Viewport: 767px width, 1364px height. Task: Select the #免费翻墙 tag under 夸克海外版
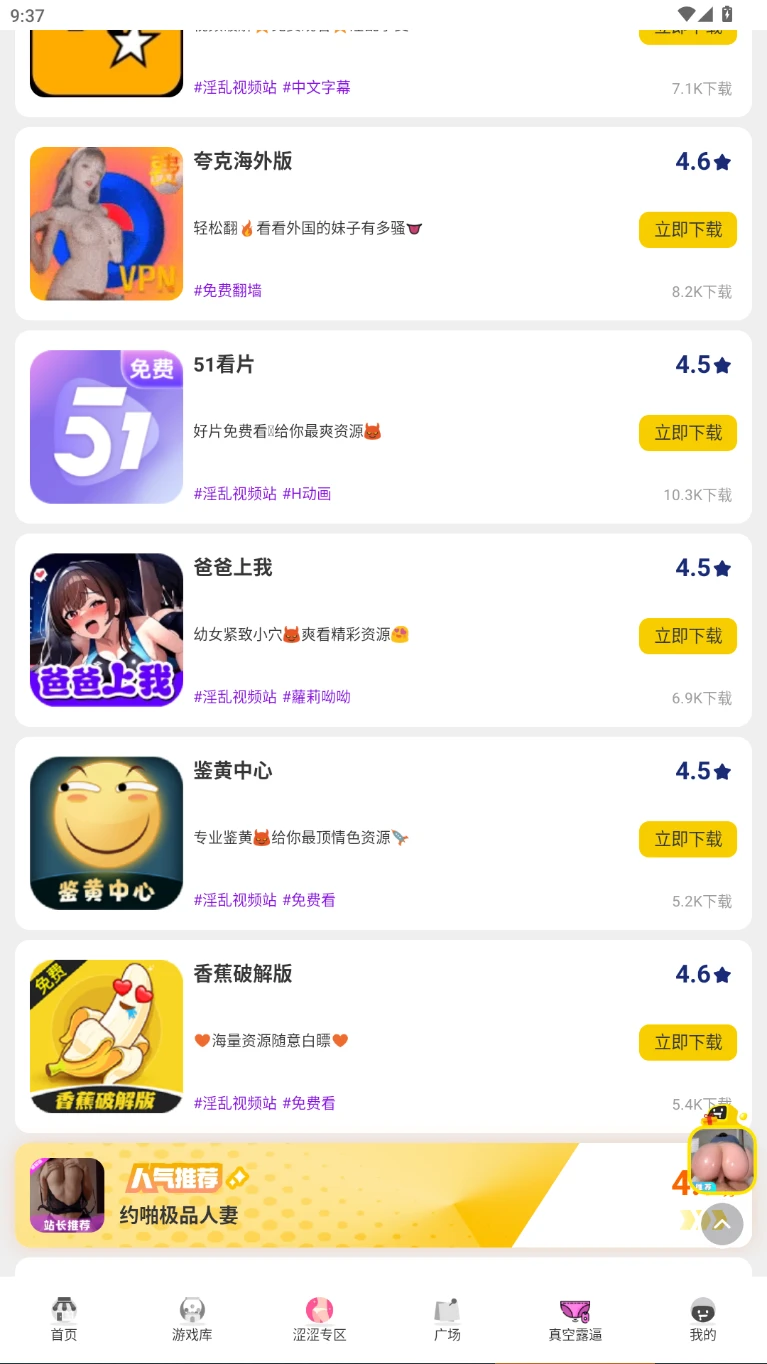[228, 291]
